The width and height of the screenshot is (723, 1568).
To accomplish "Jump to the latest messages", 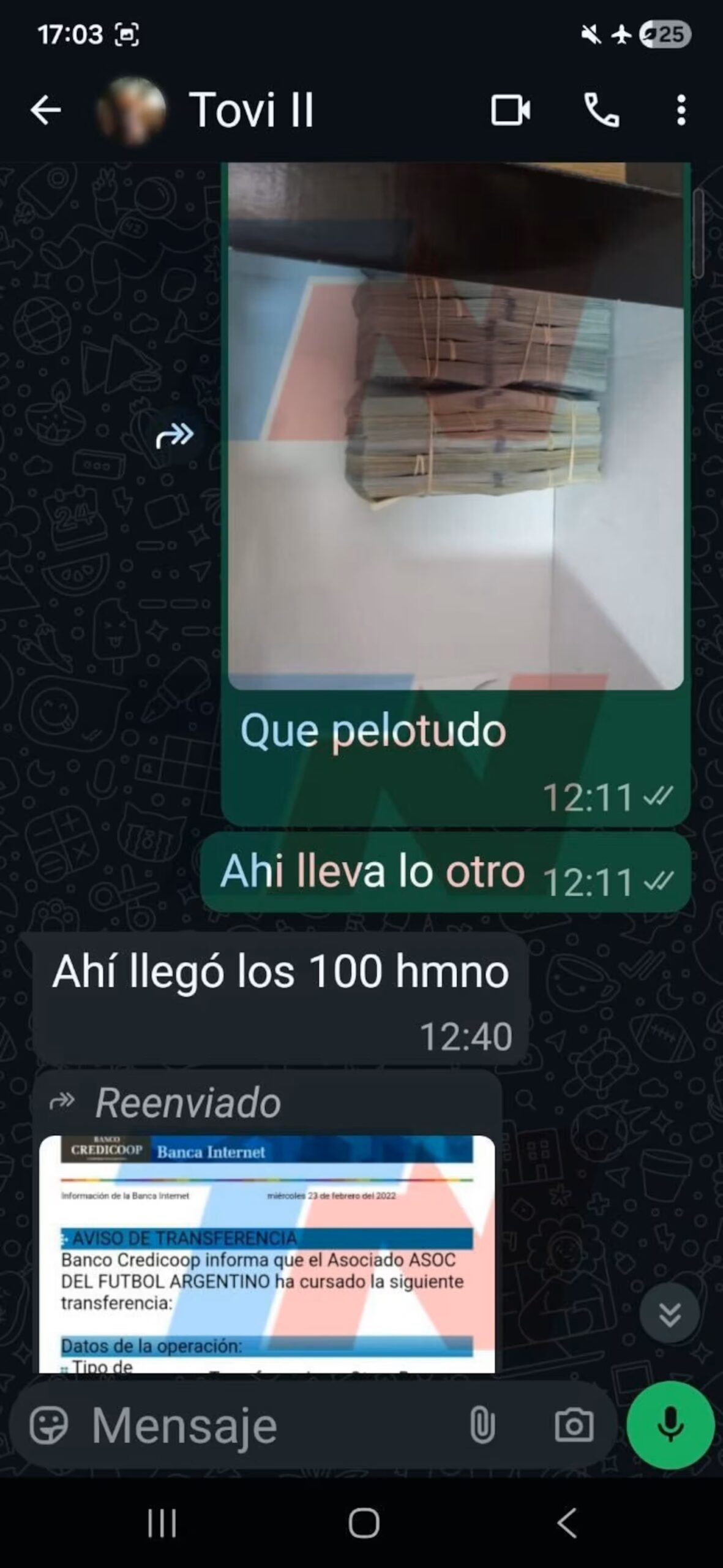I will pyautogui.click(x=669, y=1313).
